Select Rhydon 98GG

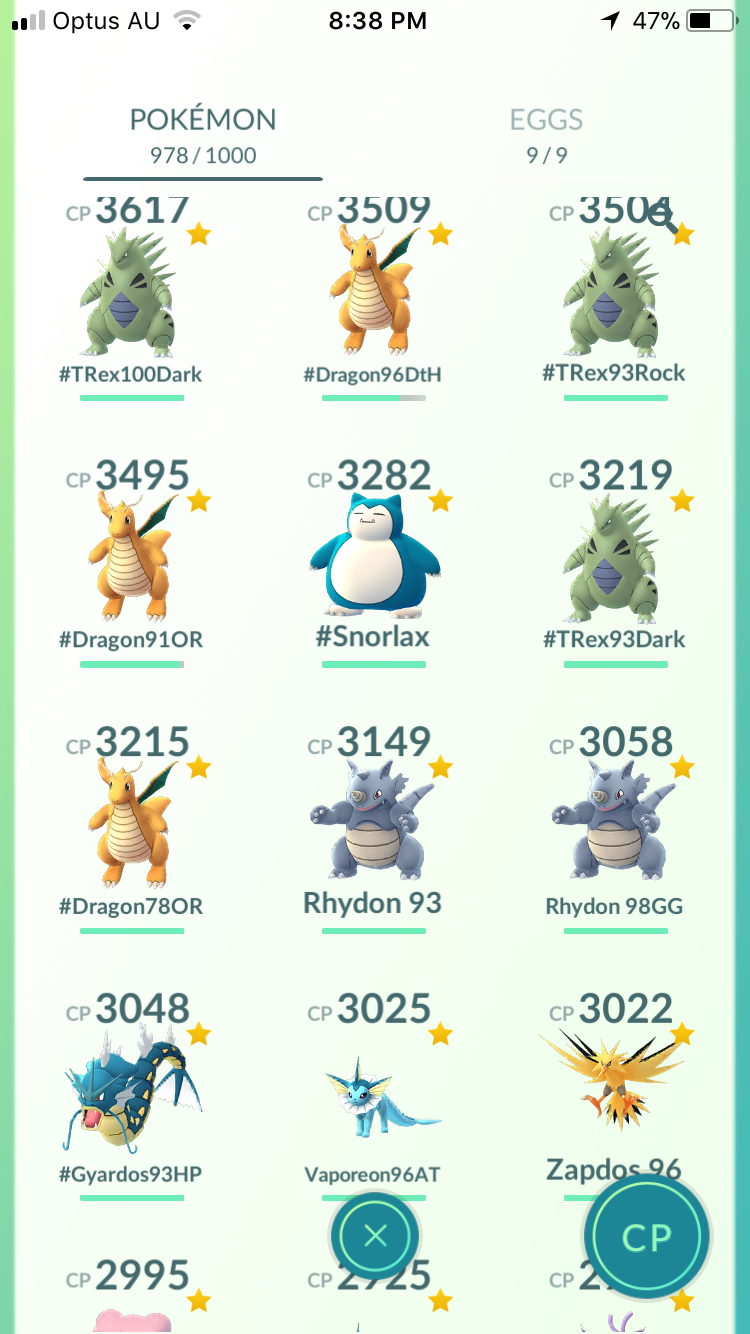615,828
